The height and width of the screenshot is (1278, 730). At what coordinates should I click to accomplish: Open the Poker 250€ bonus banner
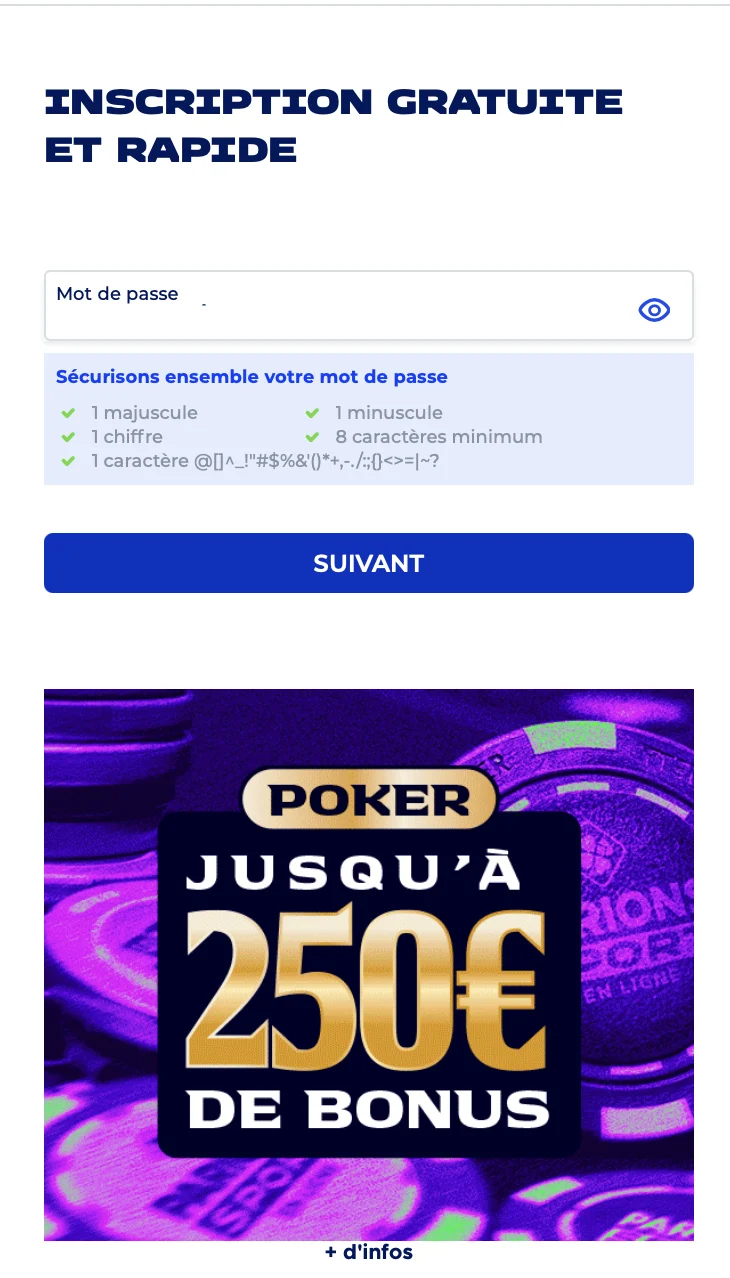pos(368,964)
